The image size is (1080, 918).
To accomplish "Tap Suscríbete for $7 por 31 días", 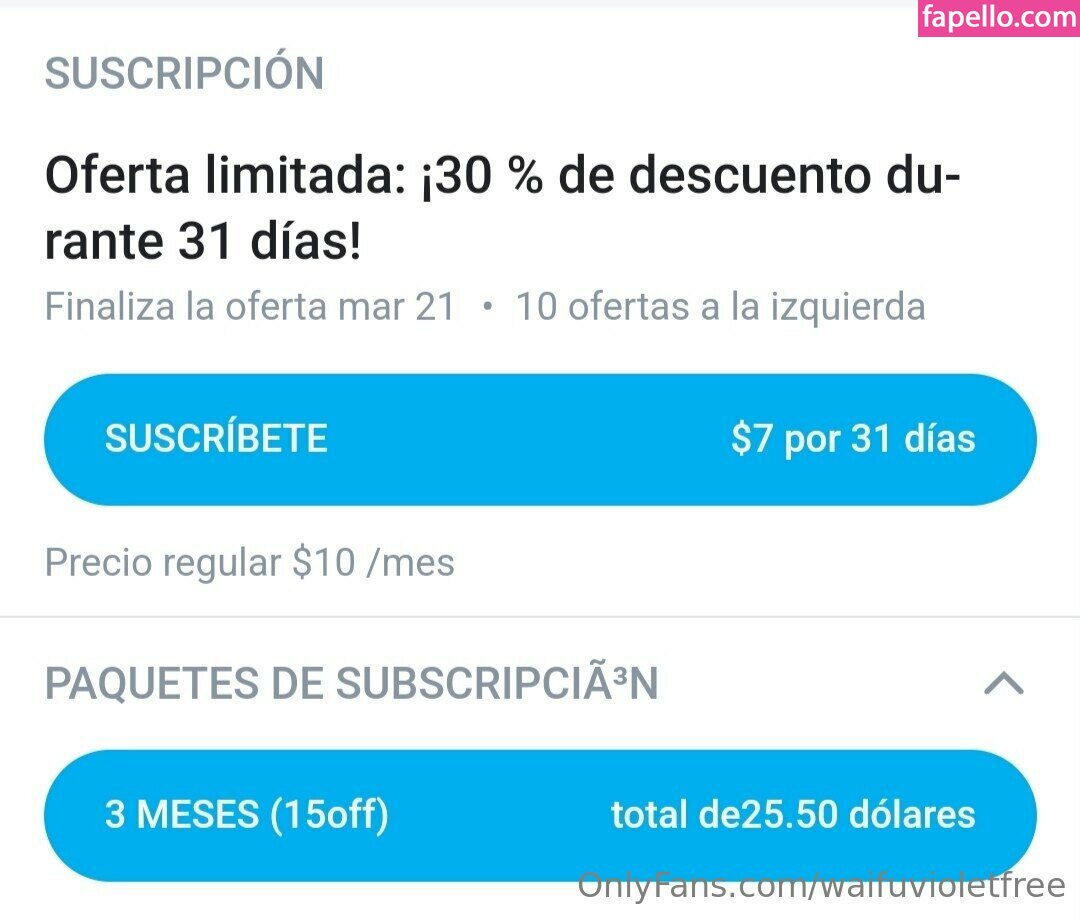I will (540, 440).
